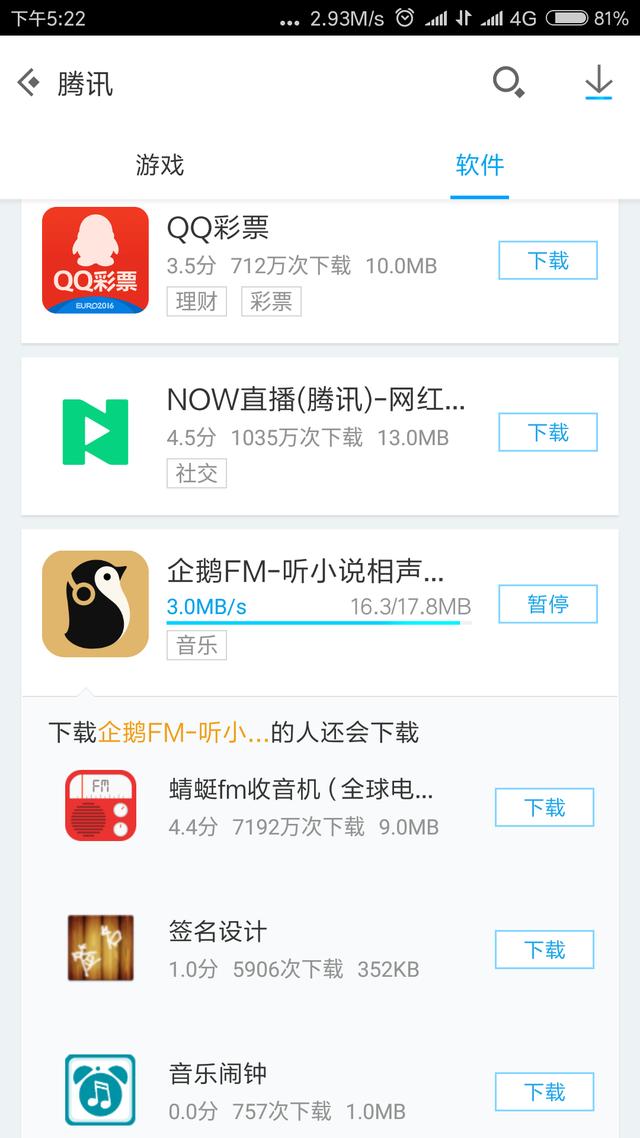The width and height of the screenshot is (640, 1138).
Task: Go back from the 腾讯 search results
Action: 30,83
